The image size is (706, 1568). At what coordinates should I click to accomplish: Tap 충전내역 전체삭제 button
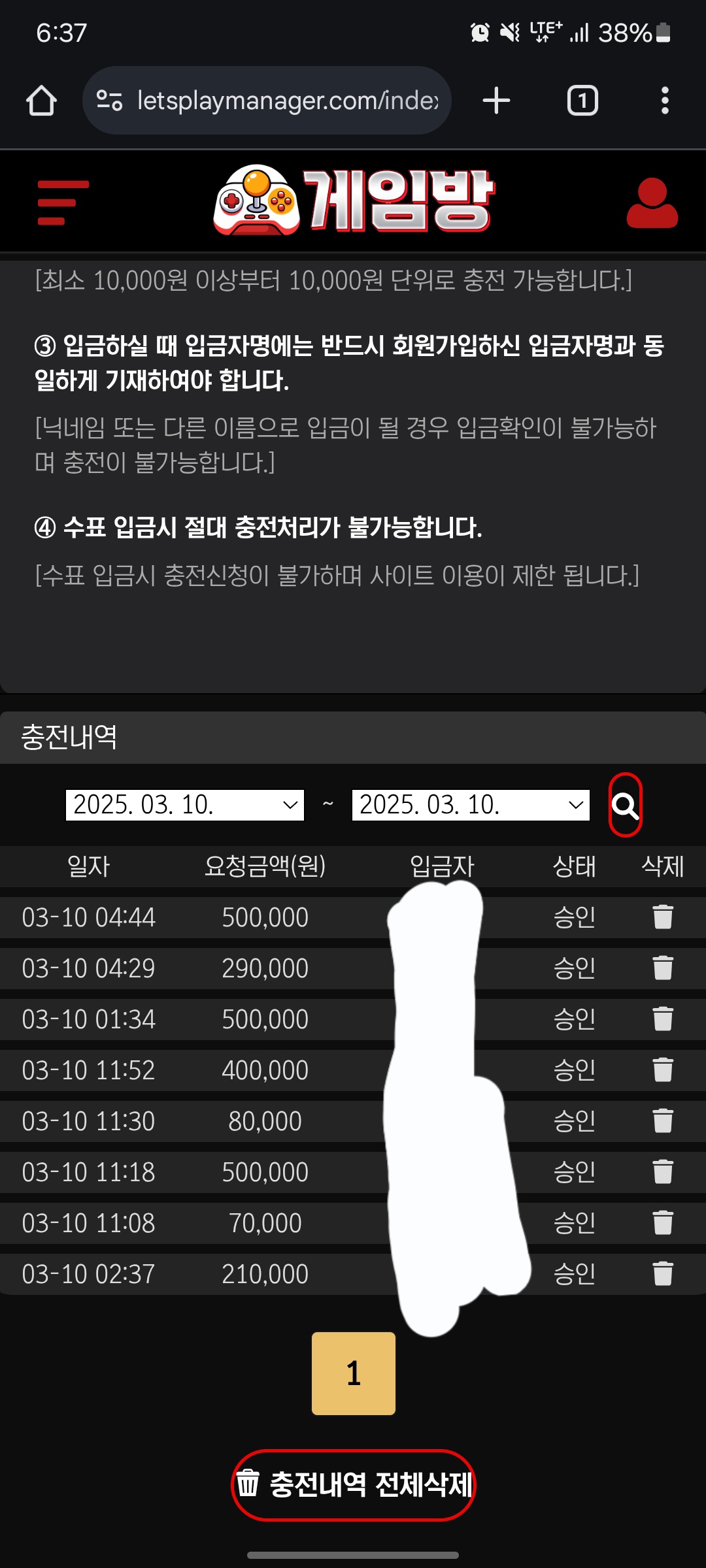[354, 1485]
